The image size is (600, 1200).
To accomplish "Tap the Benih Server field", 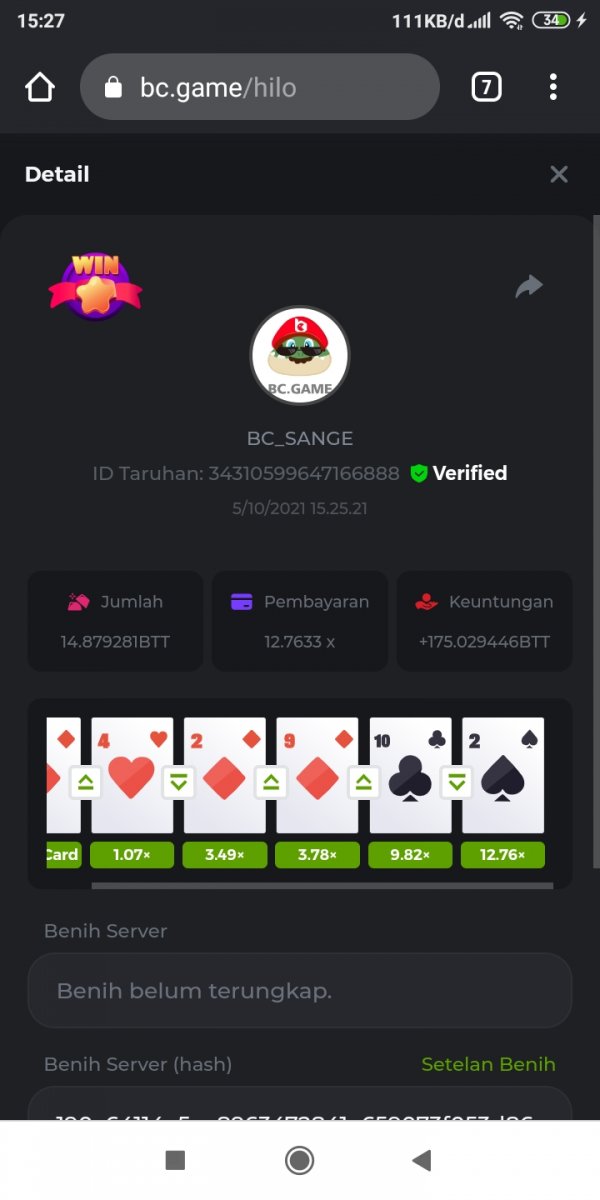I will pos(300,991).
